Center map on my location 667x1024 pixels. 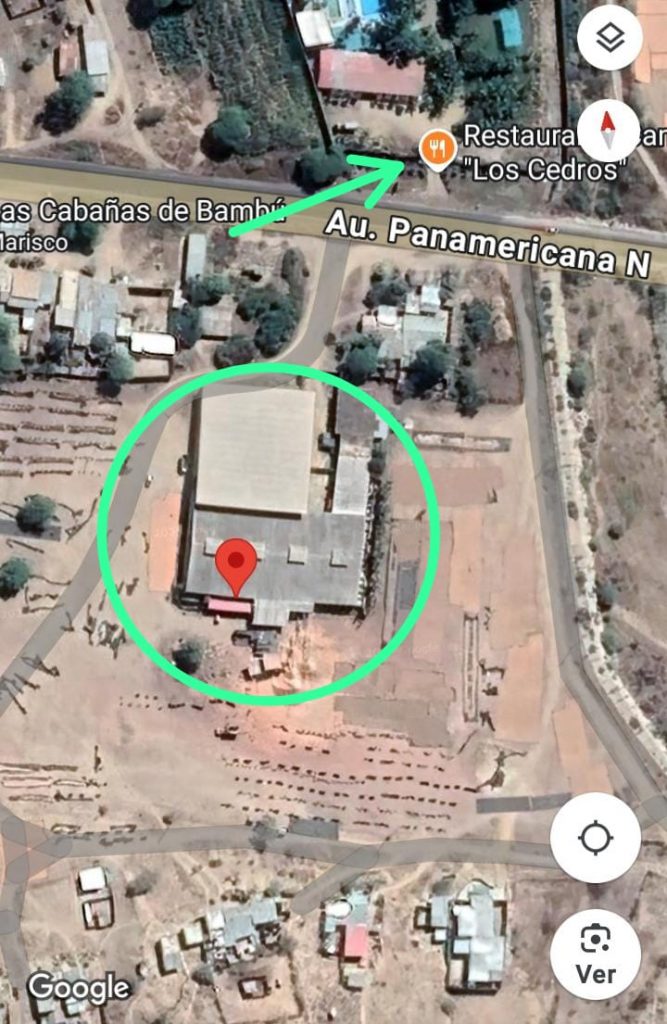point(595,837)
